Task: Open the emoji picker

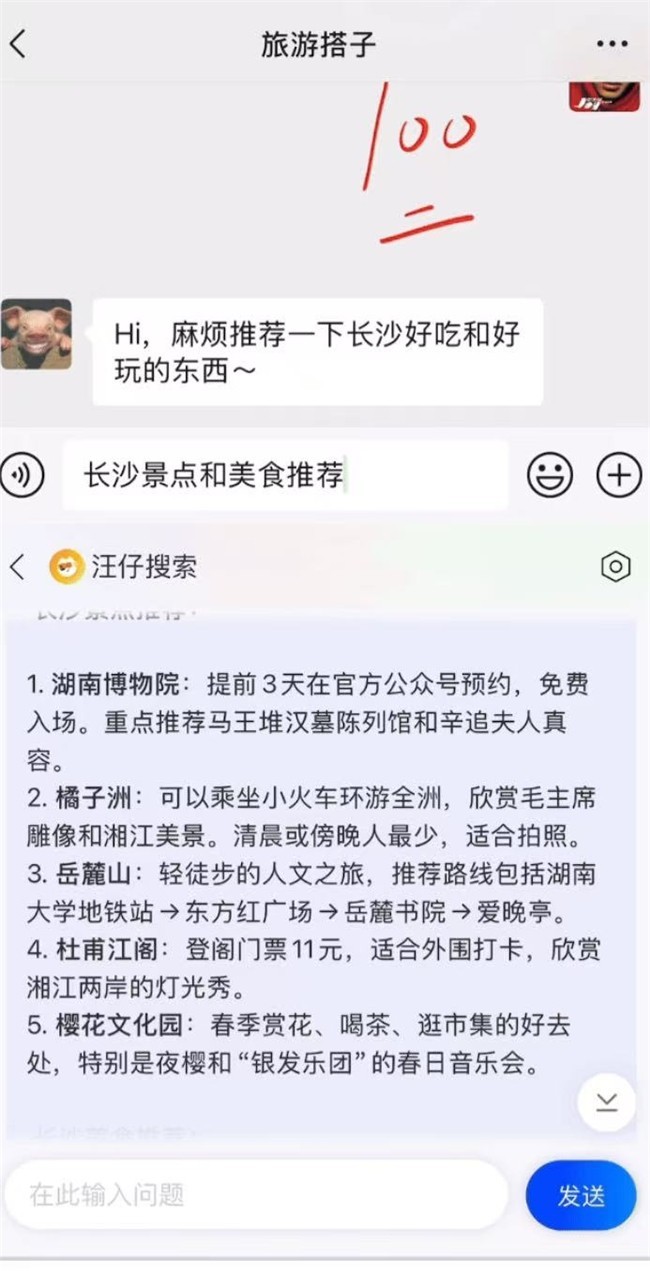Action: coord(549,475)
